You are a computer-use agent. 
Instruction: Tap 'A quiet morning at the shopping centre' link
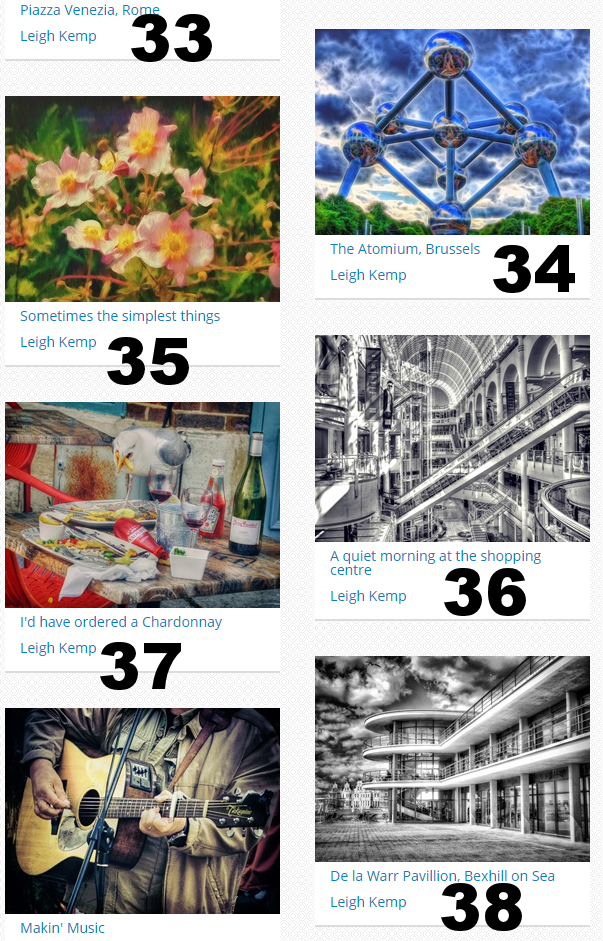click(x=435, y=556)
